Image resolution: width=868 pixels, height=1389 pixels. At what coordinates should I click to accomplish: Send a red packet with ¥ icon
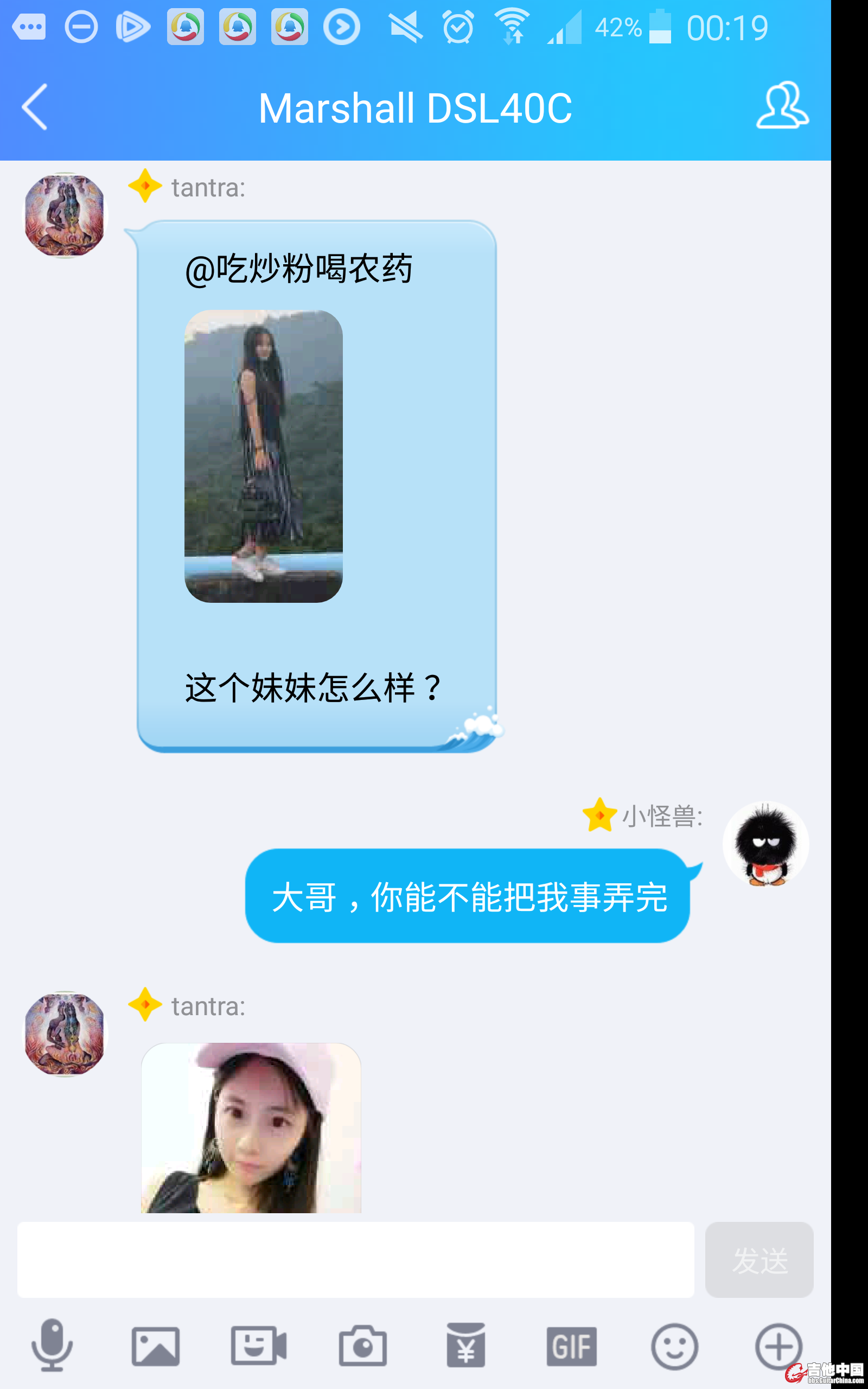click(466, 1346)
